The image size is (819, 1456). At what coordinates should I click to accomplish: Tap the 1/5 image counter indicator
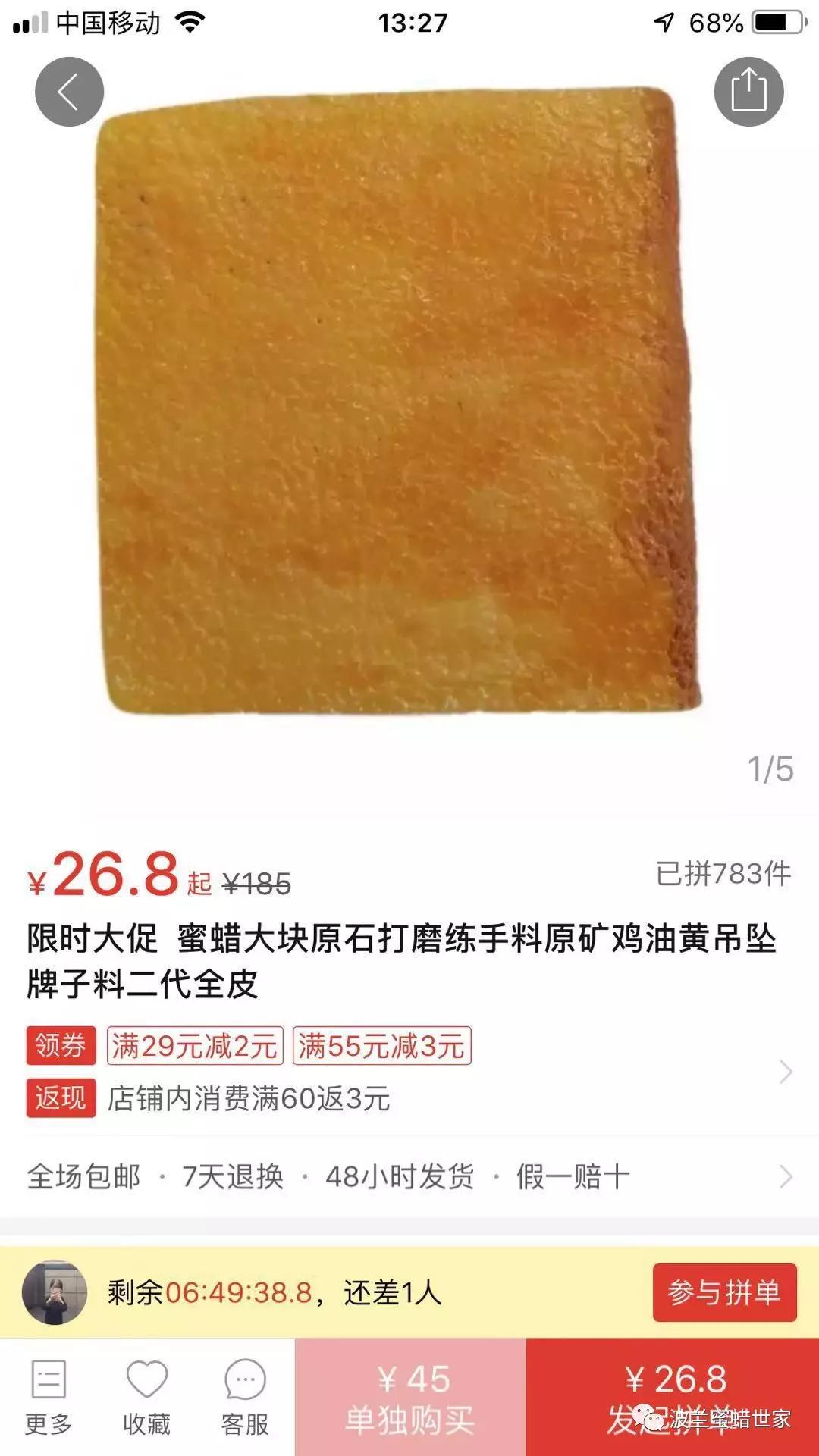770,769
